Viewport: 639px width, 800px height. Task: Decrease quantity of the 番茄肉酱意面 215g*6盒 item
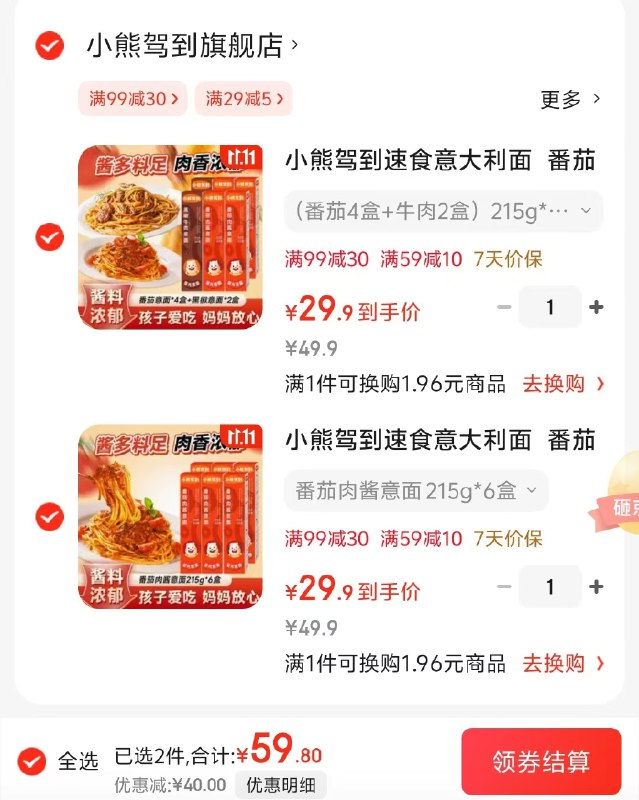(505, 587)
